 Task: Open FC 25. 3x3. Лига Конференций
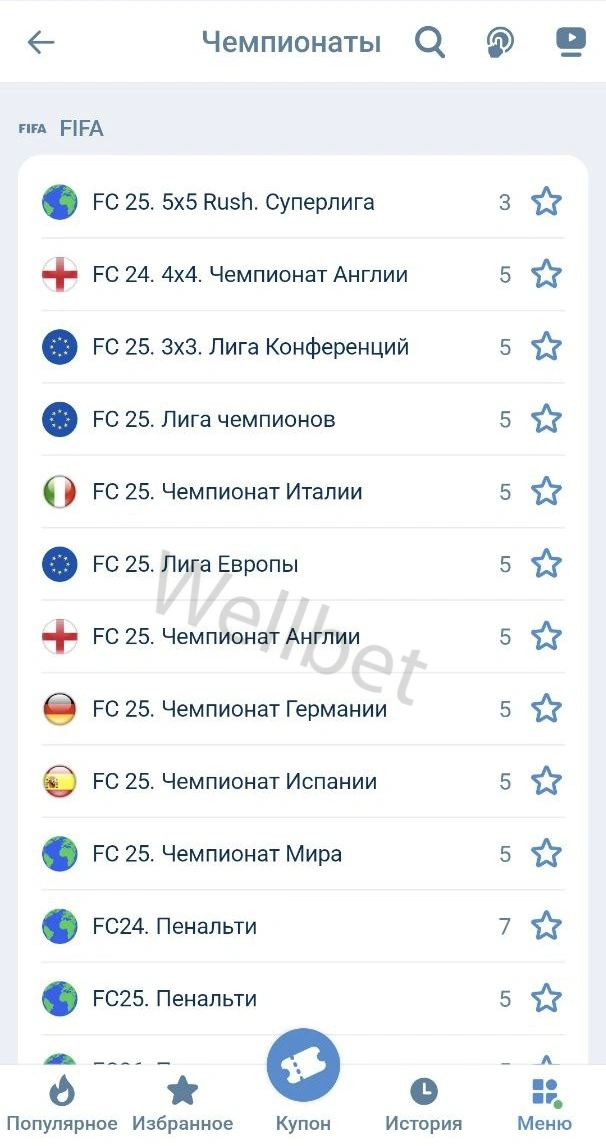coord(250,347)
